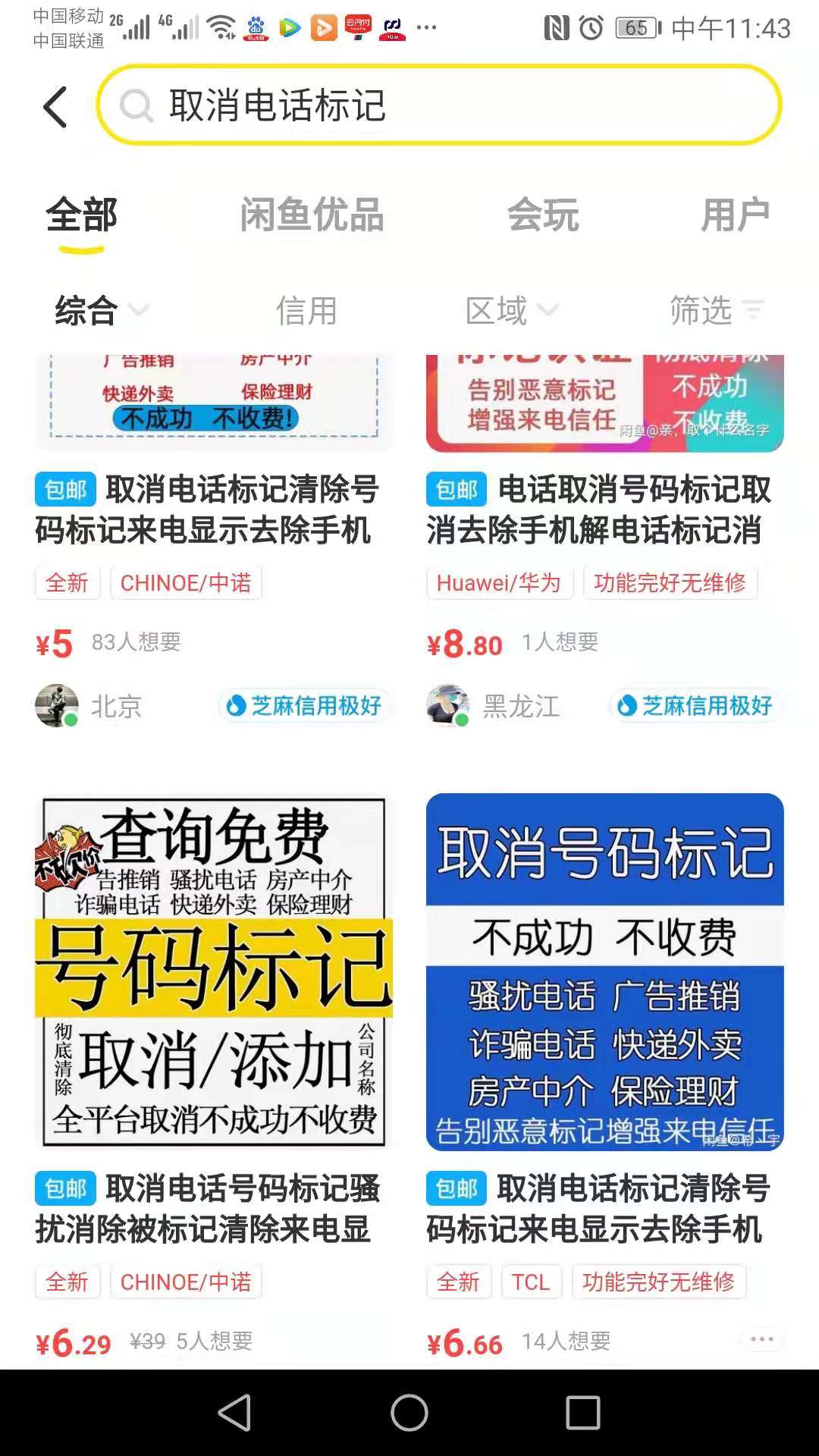Open the Beijing seller's avatar
The width and height of the screenshot is (819, 1456).
tap(57, 705)
